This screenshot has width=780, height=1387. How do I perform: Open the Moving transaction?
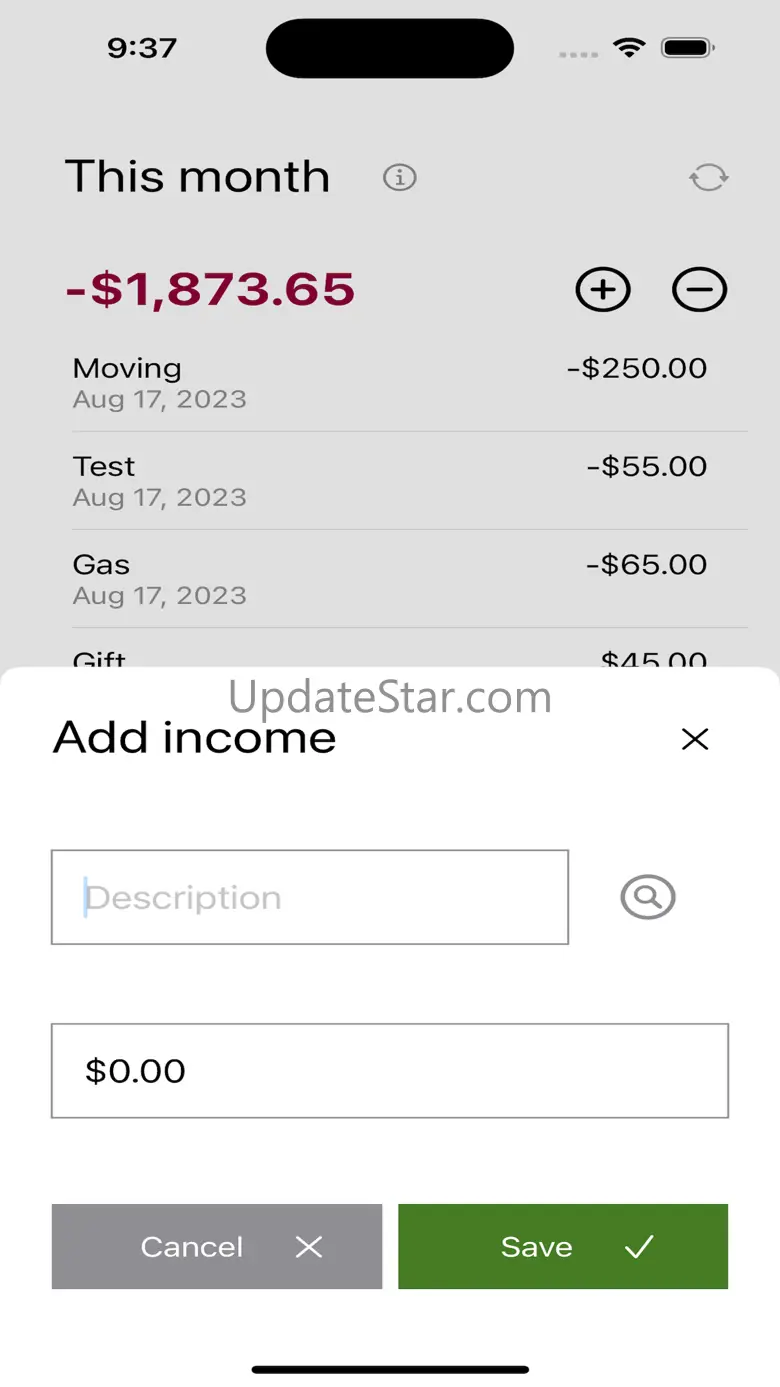[x=390, y=383]
